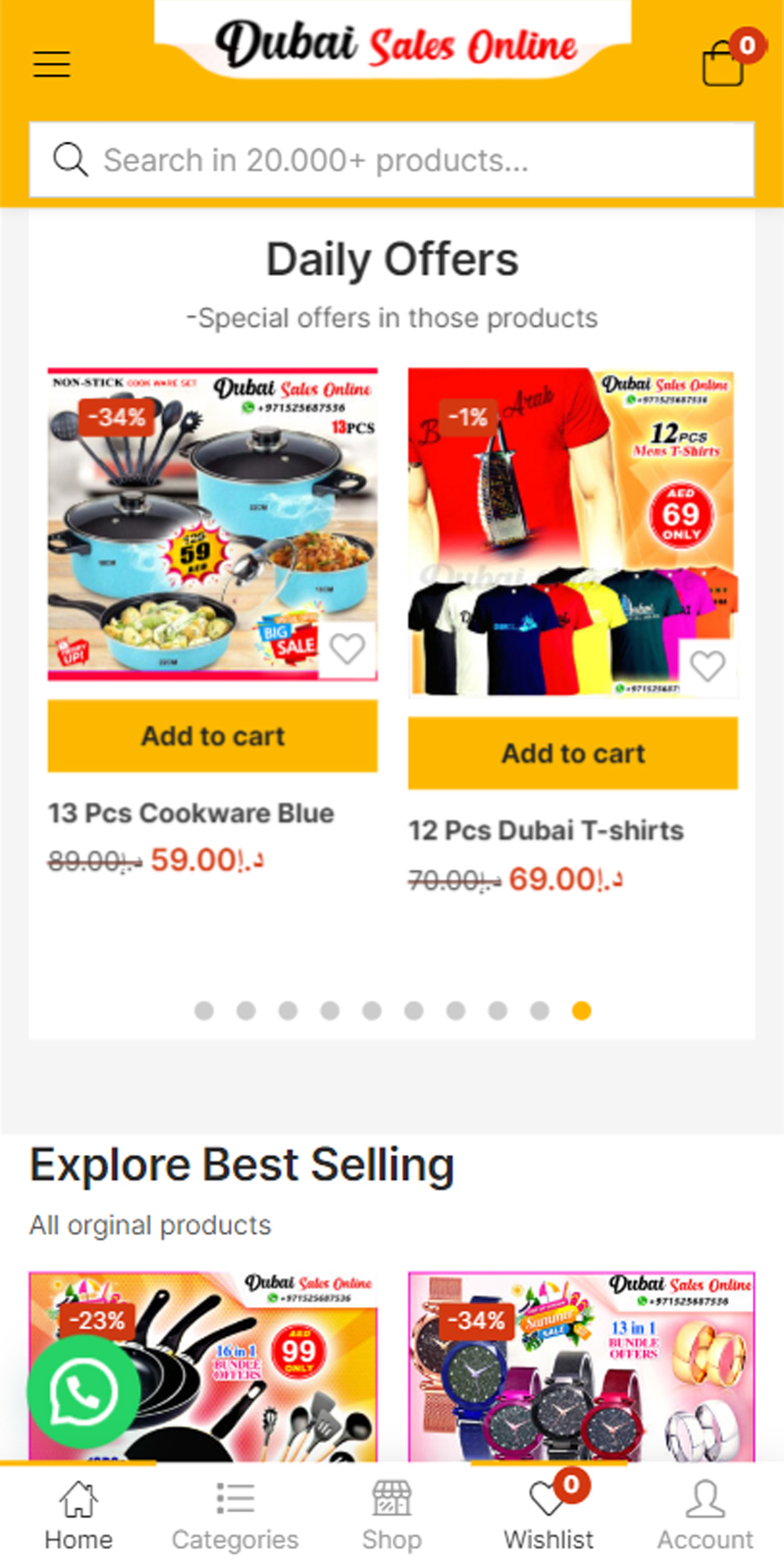The height and width of the screenshot is (1568, 784).
Task: Open the 13 in 1 watch bundle
Action: click(581, 1366)
